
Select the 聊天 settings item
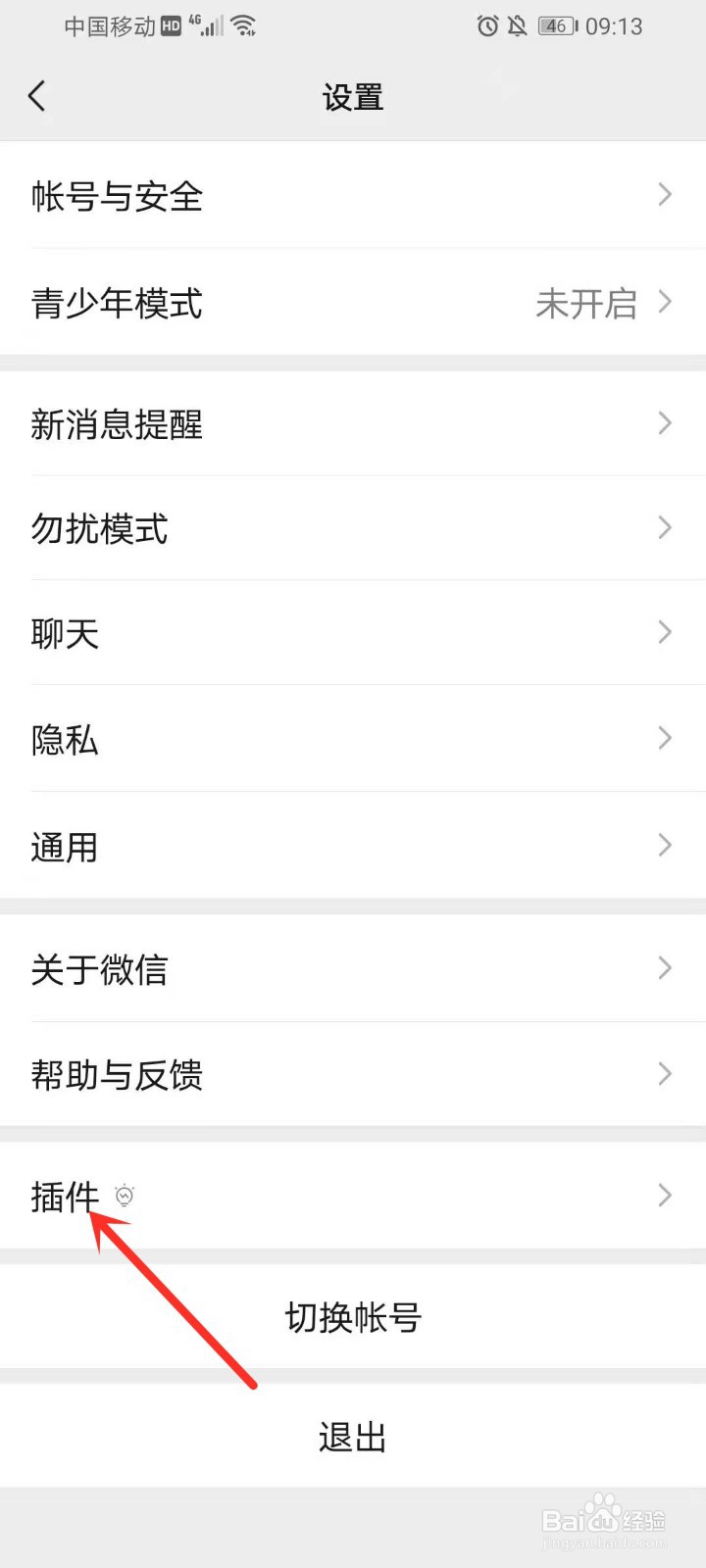pos(353,634)
